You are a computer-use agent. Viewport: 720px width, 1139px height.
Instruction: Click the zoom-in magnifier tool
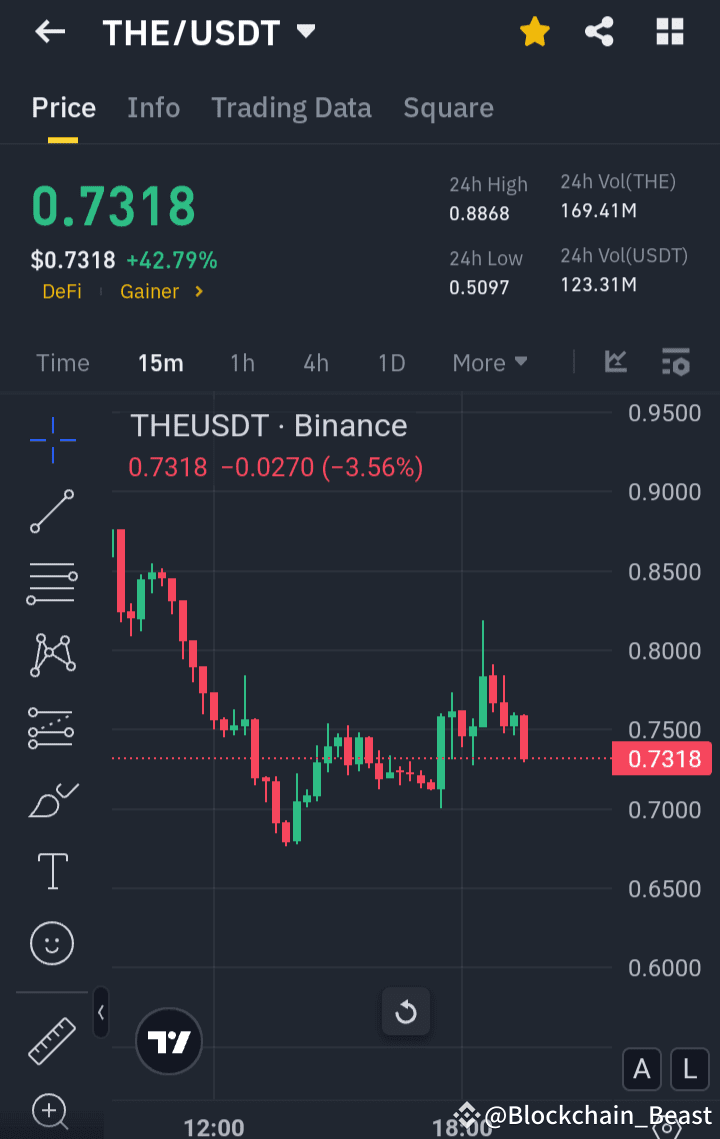pos(51,1112)
